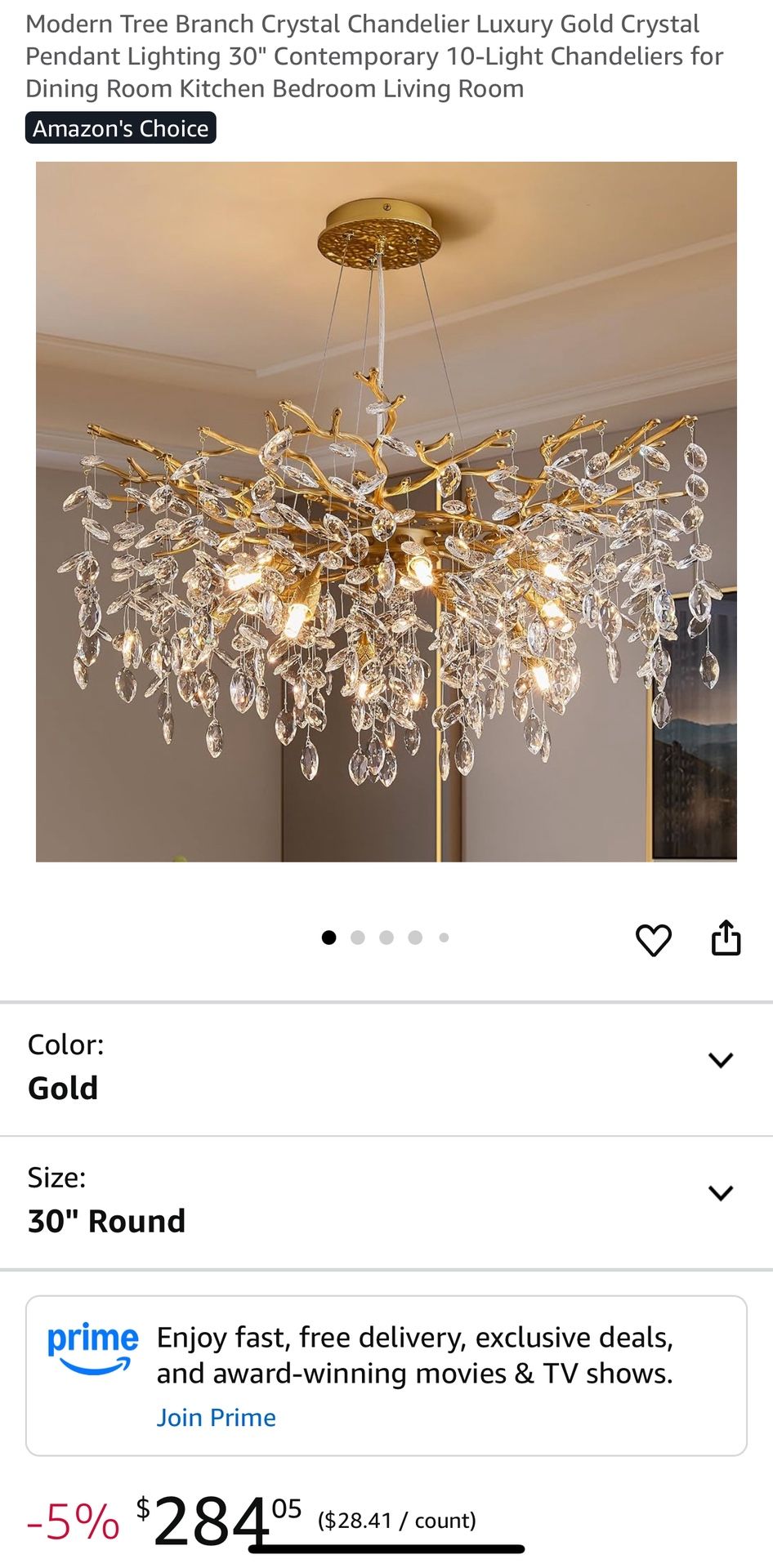
Task: Jump to the second image dot
Action: point(358,938)
